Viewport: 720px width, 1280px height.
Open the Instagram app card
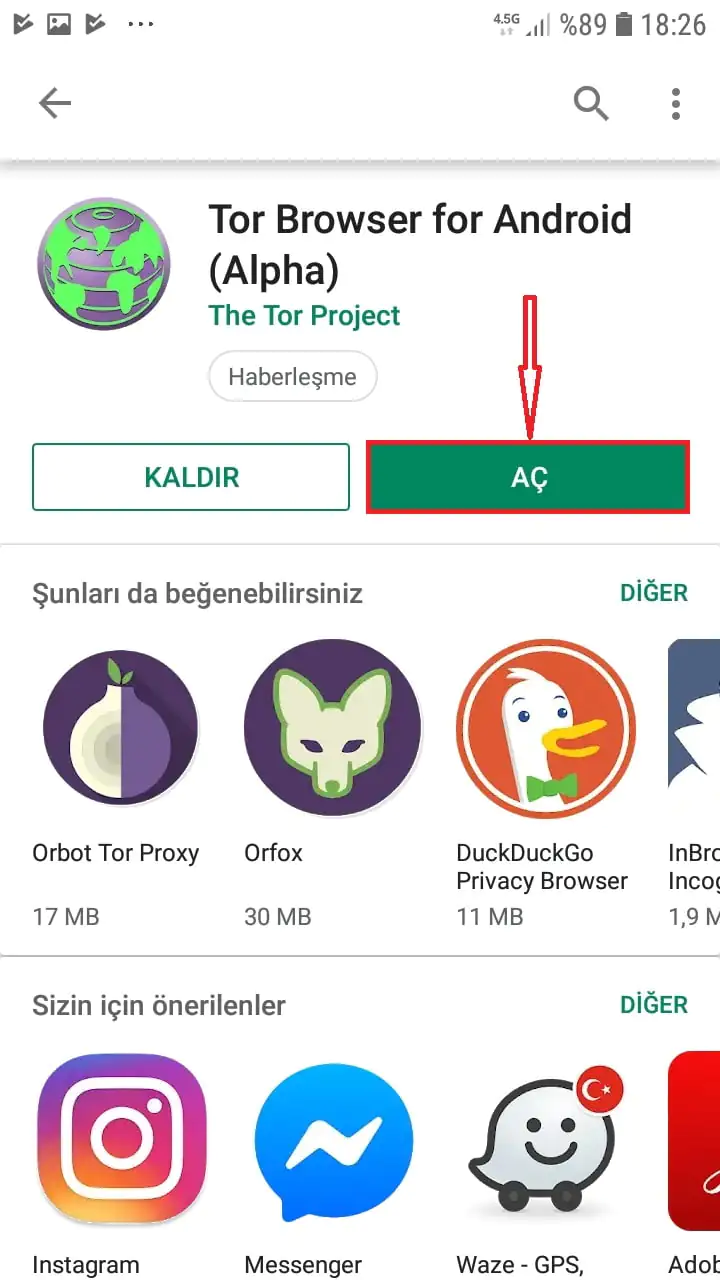pos(120,1140)
